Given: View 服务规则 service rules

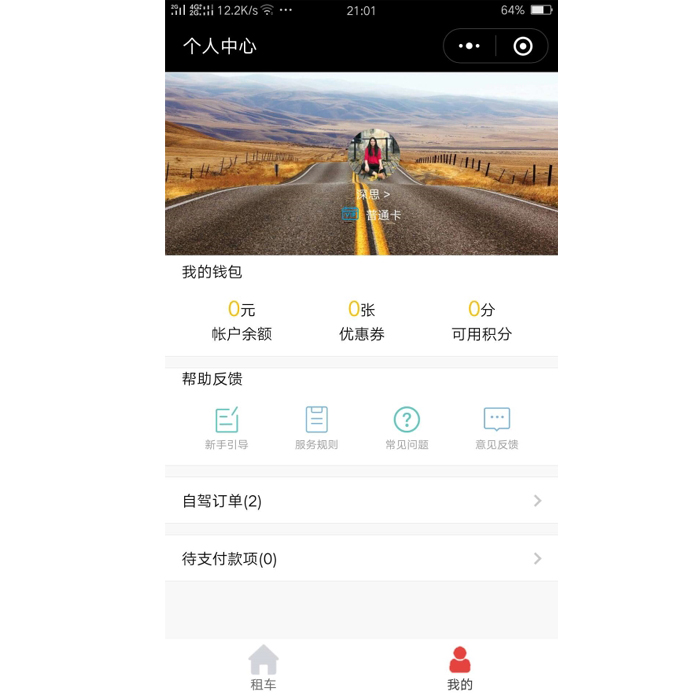Looking at the screenshot, I should click(316, 428).
